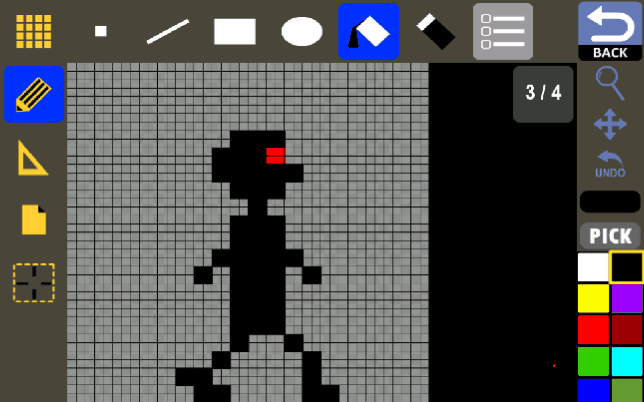
Task: Choose the purple color swatch
Action: [627, 298]
